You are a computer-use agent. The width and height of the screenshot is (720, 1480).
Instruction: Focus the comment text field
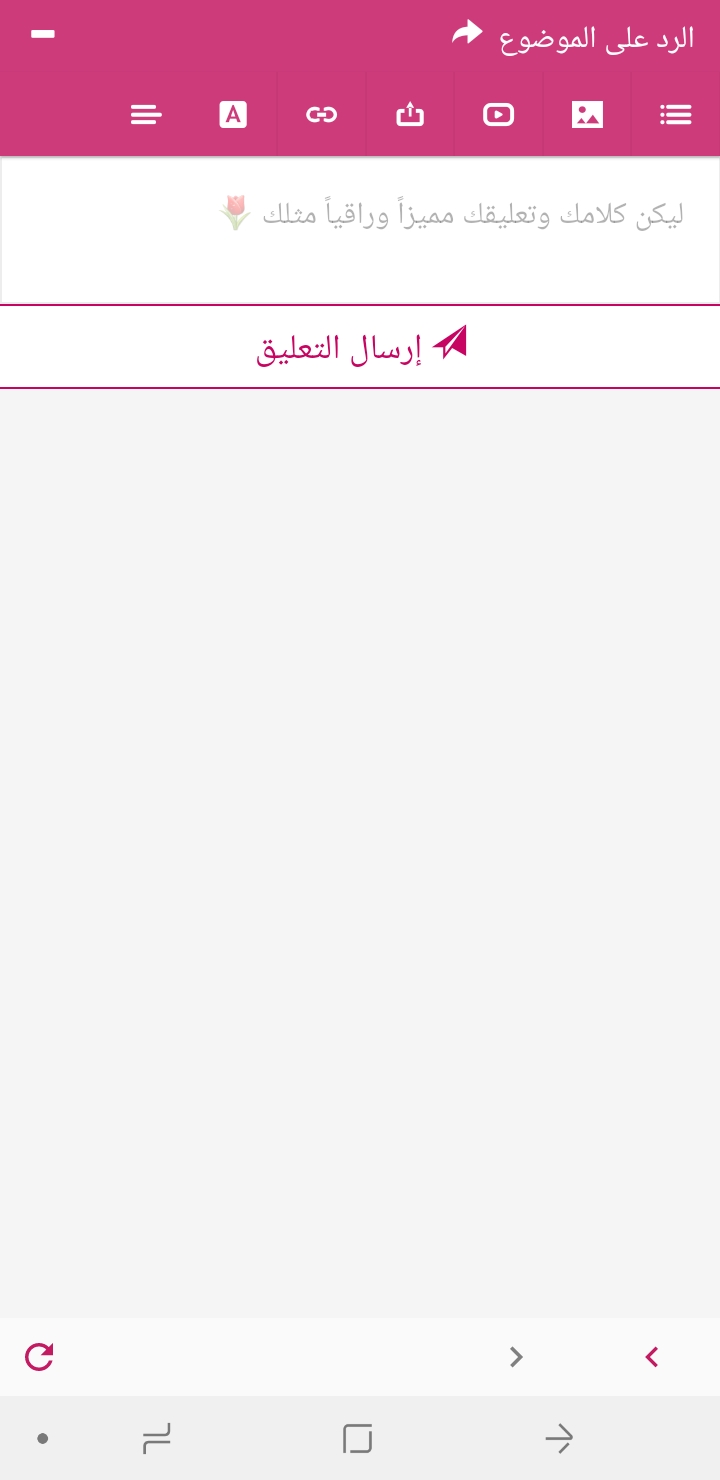(x=360, y=231)
